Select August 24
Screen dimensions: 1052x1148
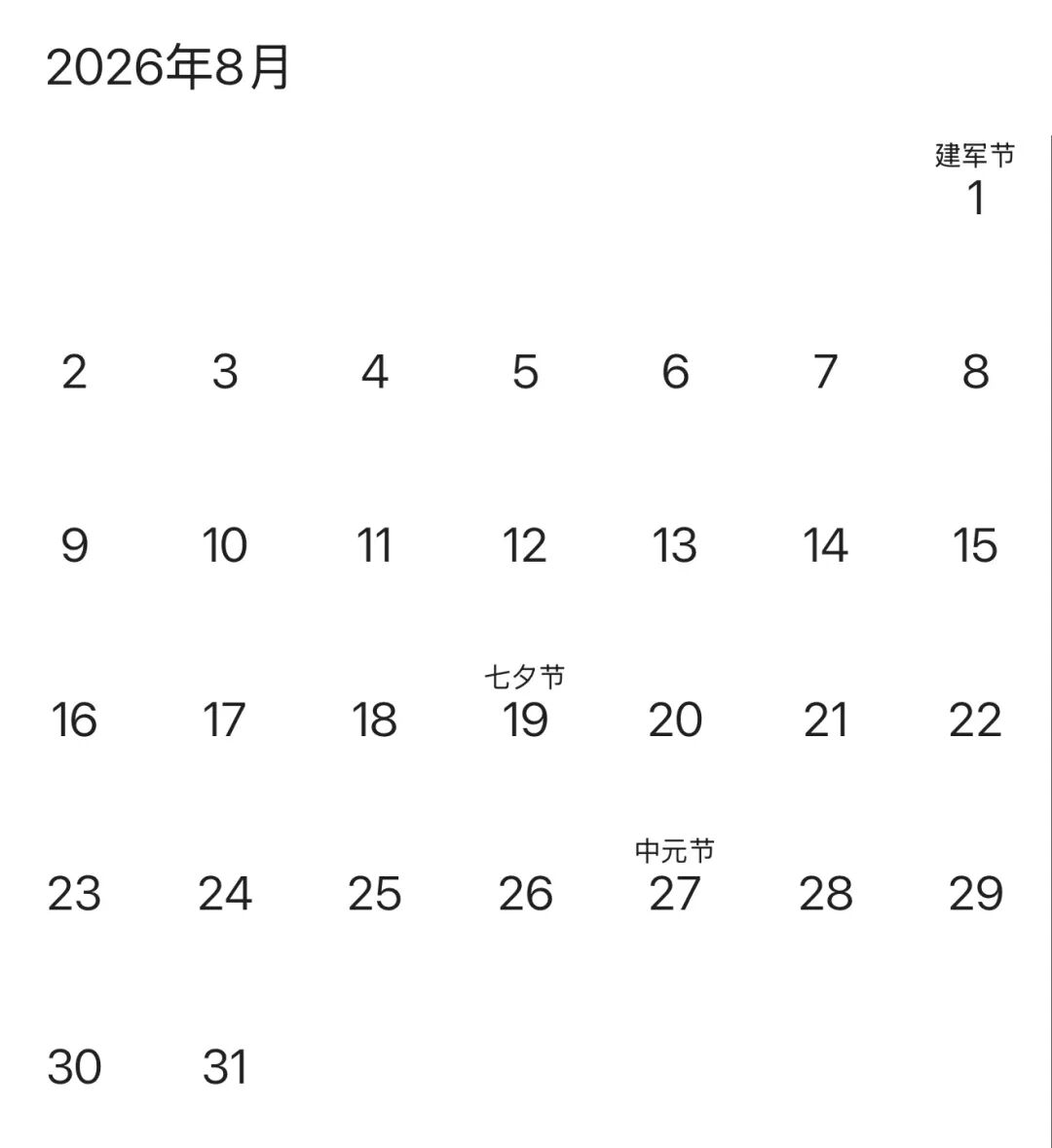pos(225,893)
